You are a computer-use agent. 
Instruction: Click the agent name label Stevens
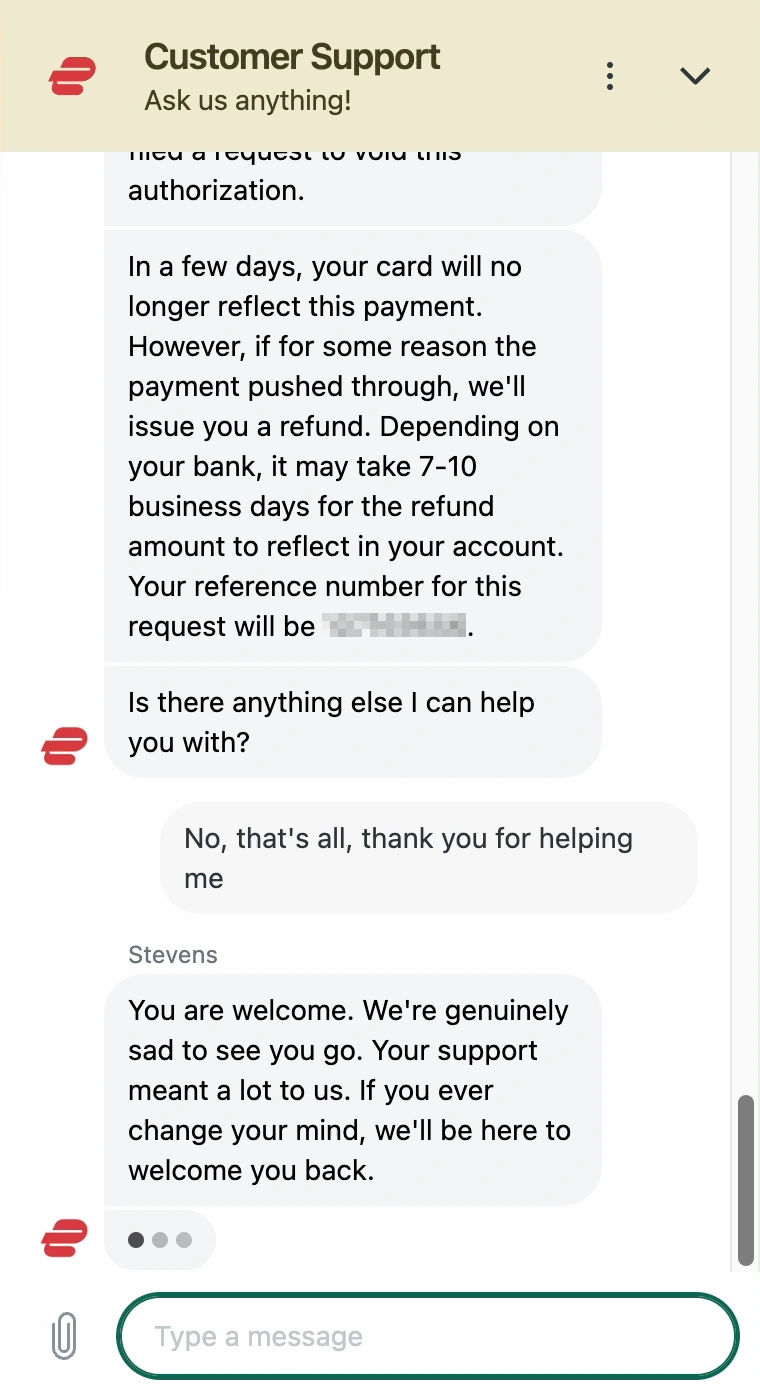click(x=172, y=955)
